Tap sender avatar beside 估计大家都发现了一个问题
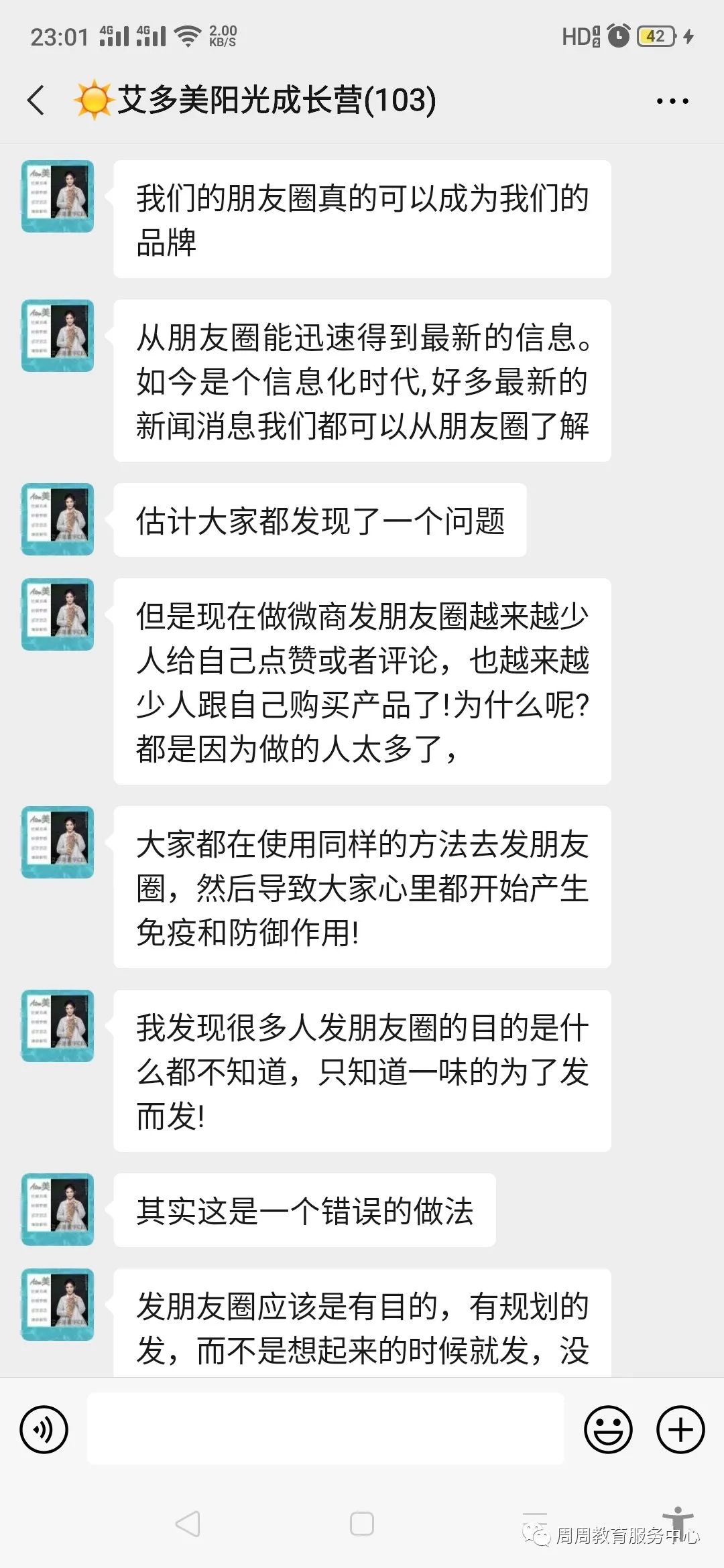Viewport: 724px width, 1568px height. click(x=58, y=519)
